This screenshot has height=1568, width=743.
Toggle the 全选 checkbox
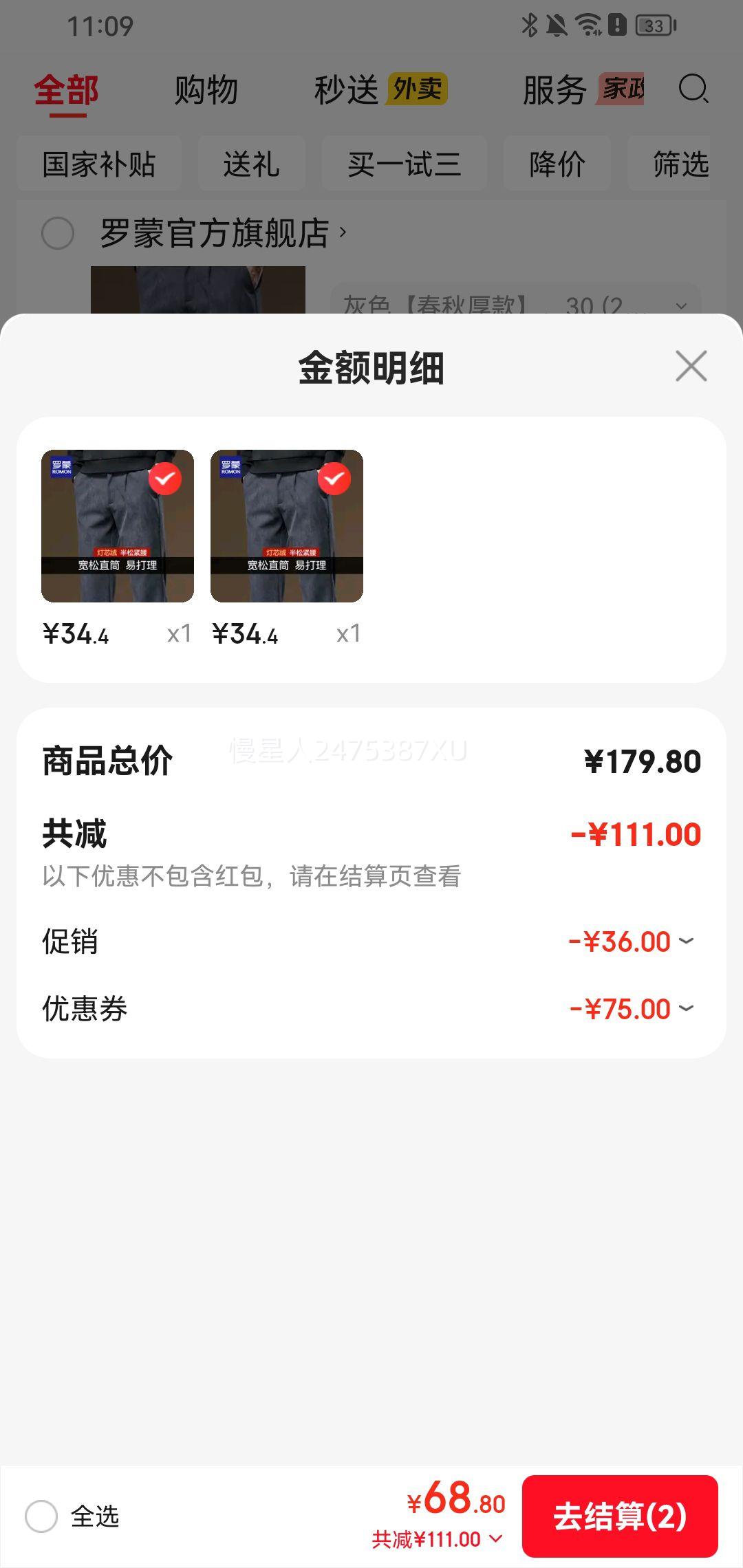coord(41,1516)
